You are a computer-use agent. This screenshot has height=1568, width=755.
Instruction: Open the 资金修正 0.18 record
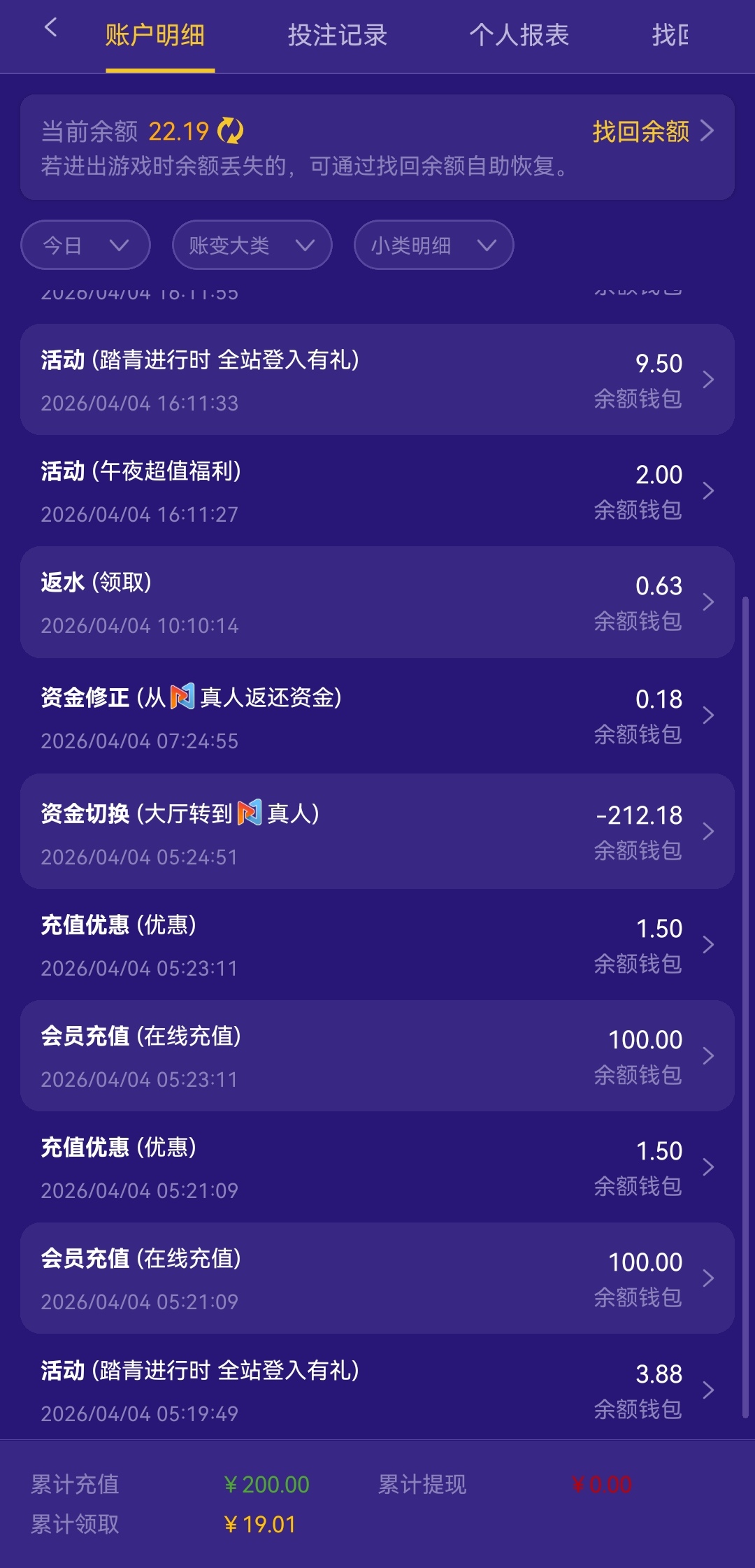377,716
